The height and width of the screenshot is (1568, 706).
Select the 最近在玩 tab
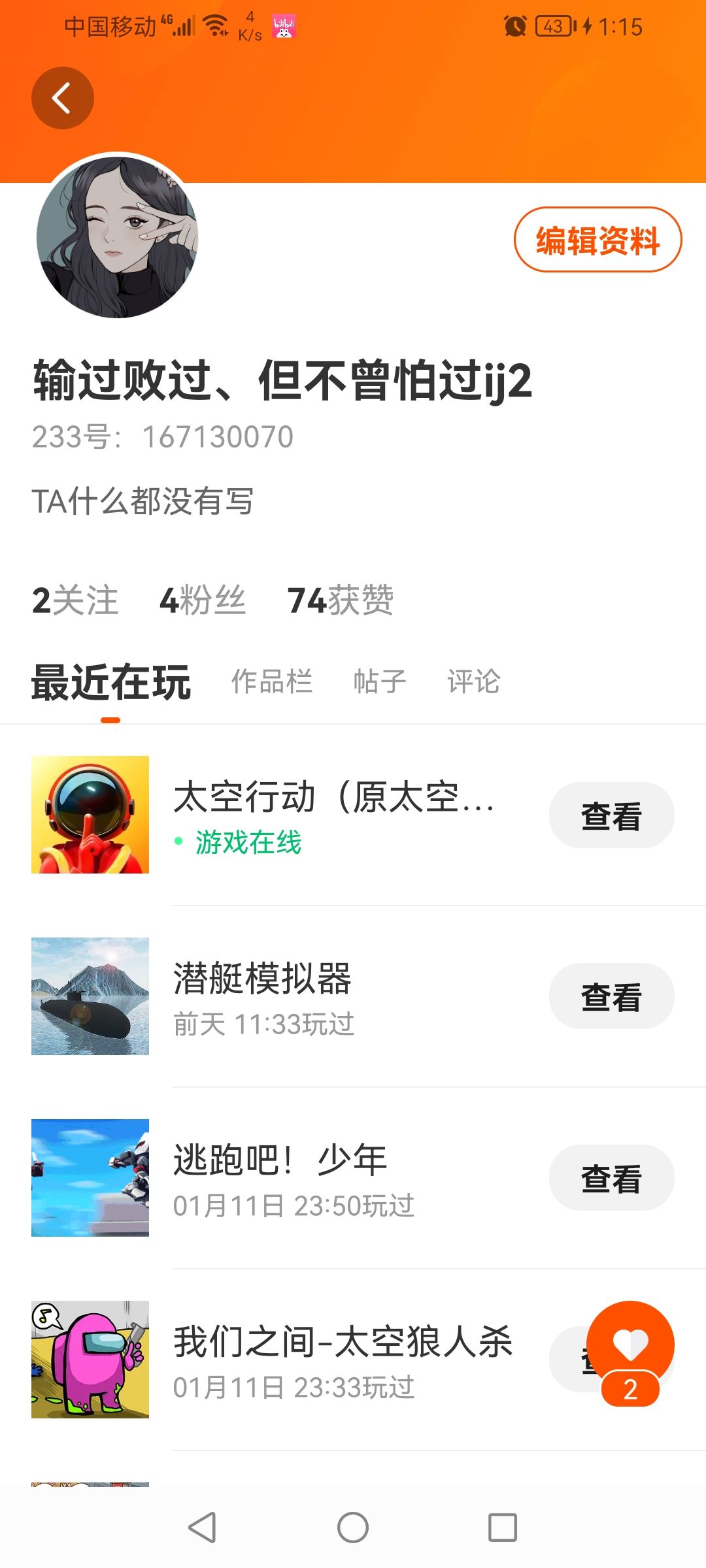point(111,683)
